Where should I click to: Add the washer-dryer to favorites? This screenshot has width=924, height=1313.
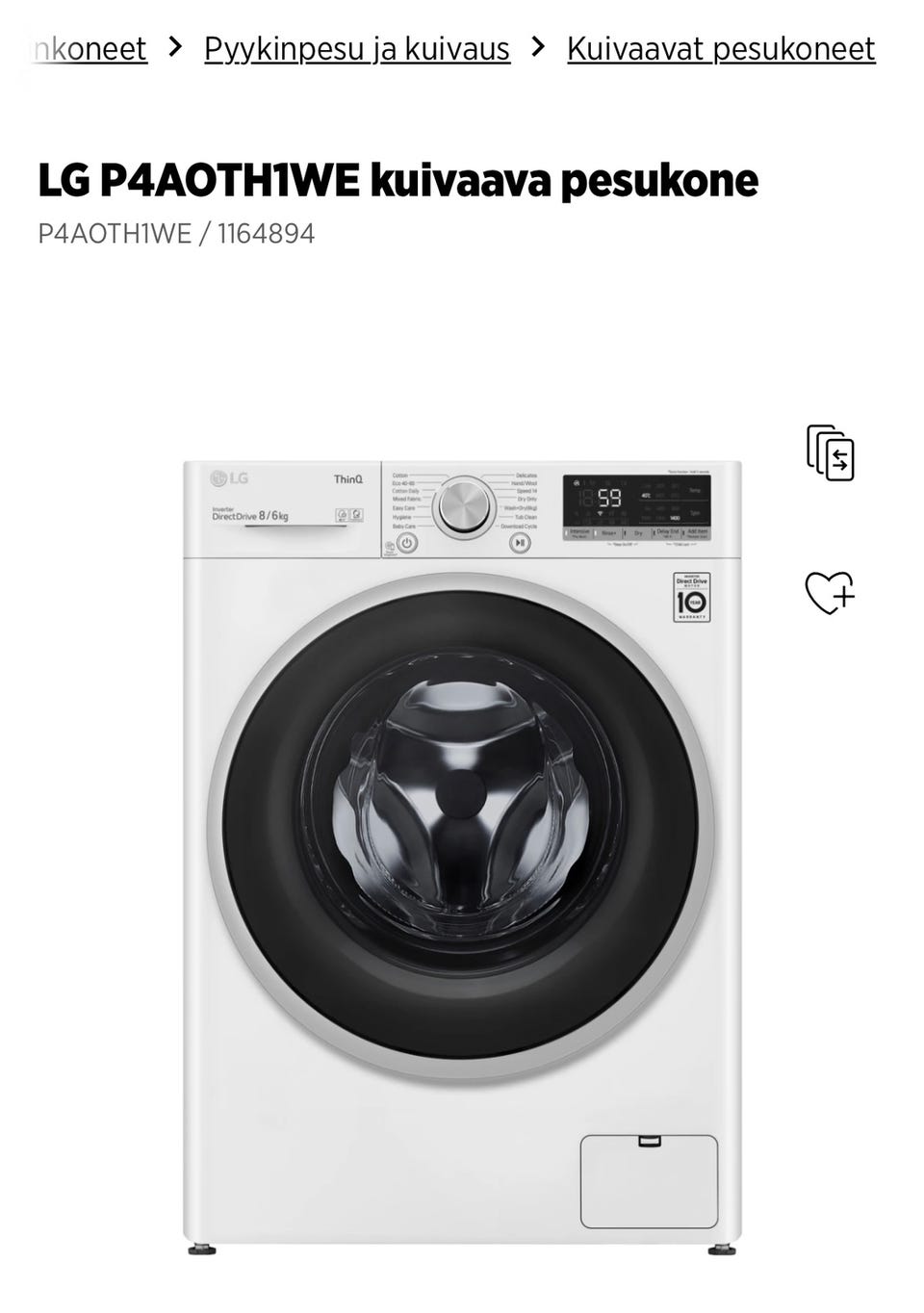(x=830, y=592)
